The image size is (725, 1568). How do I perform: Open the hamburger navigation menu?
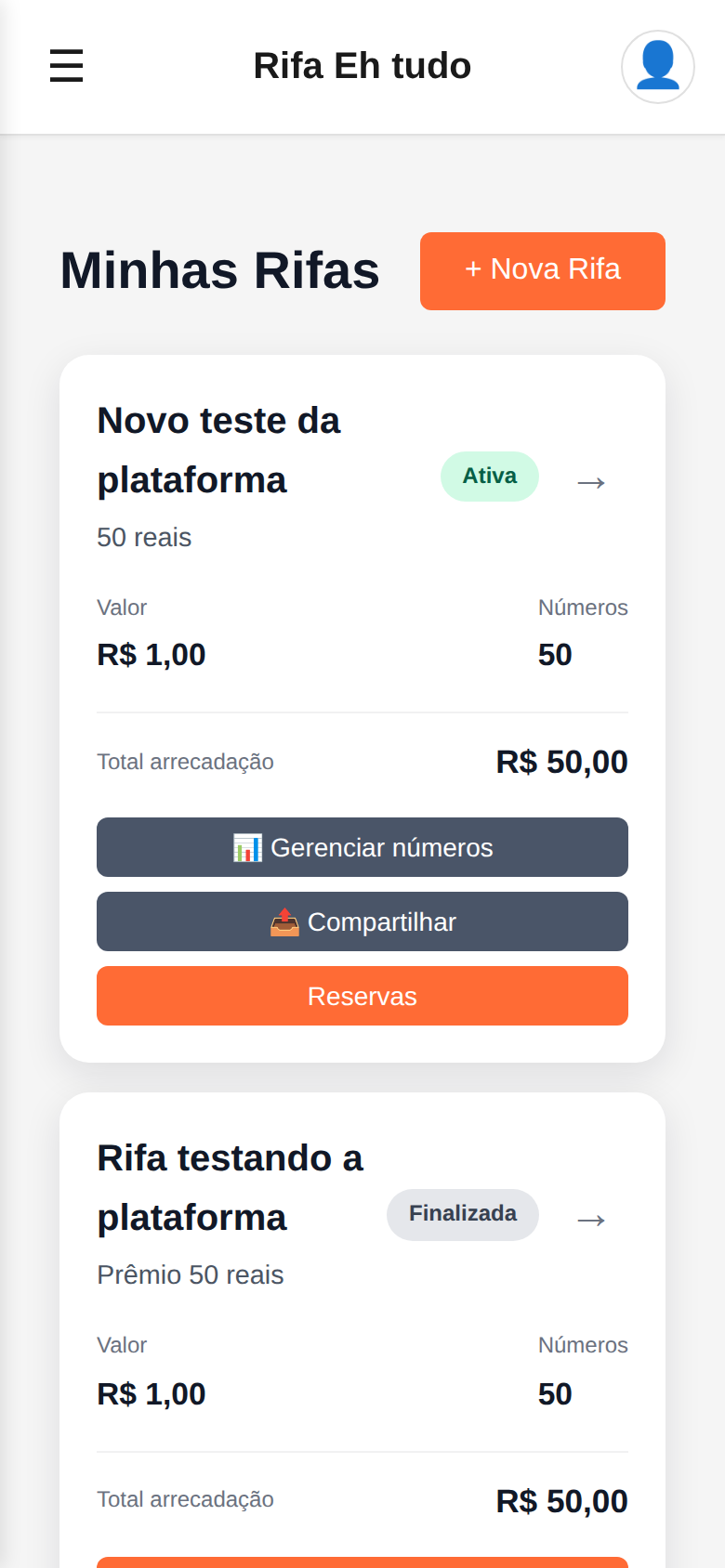click(x=66, y=66)
